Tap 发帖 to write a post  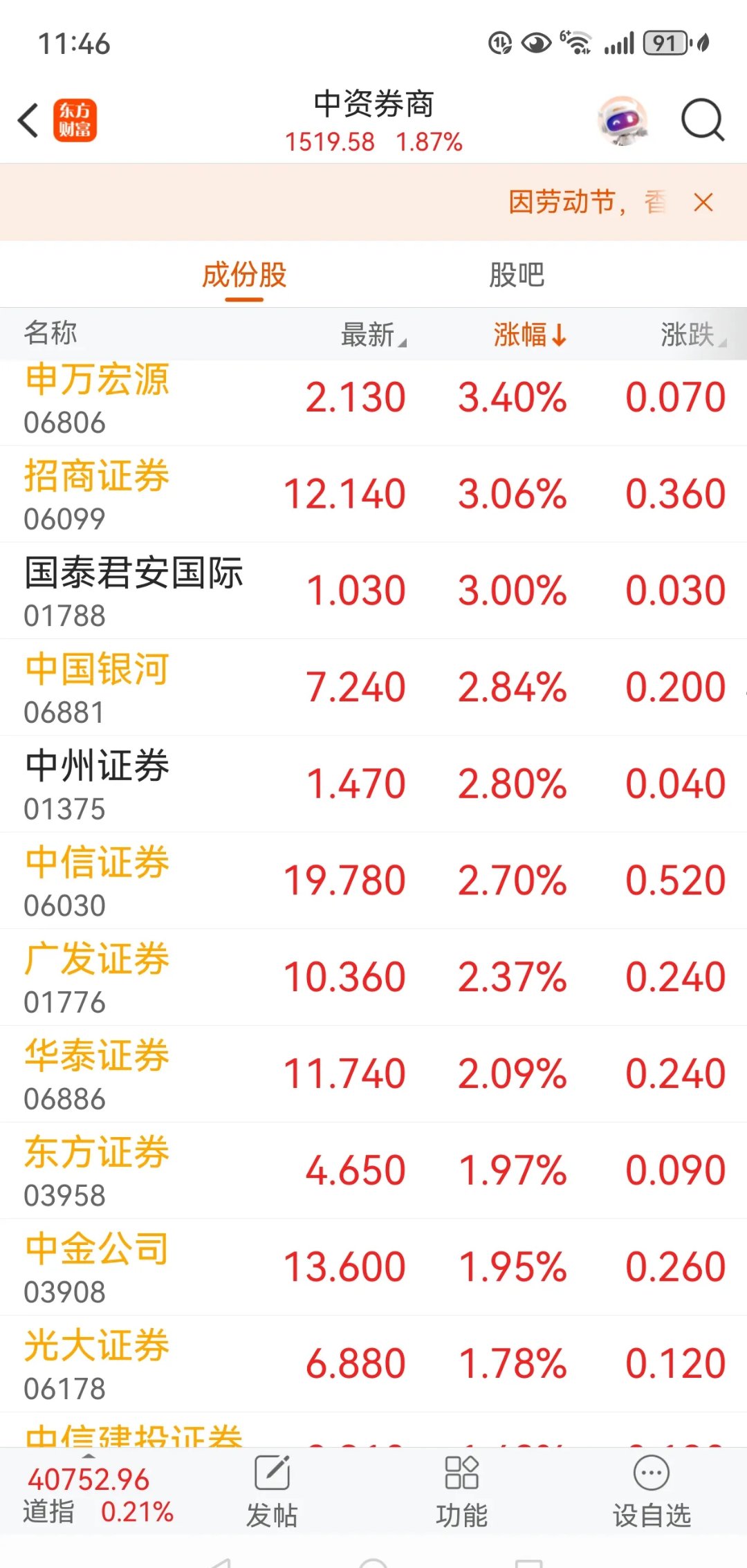point(272,1491)
